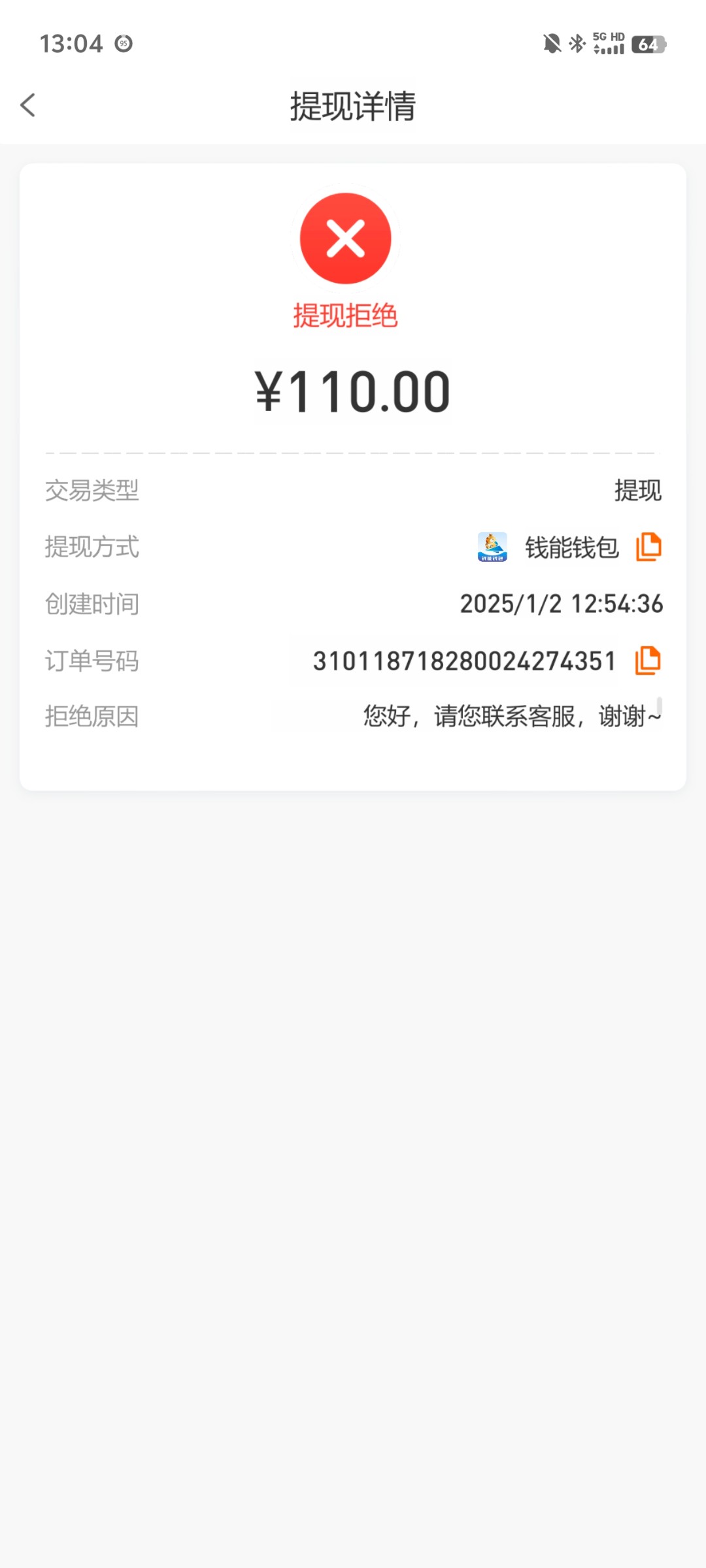
Task: Tap the Bluetooth icon in status bar
Action: [x=577, y=43]
